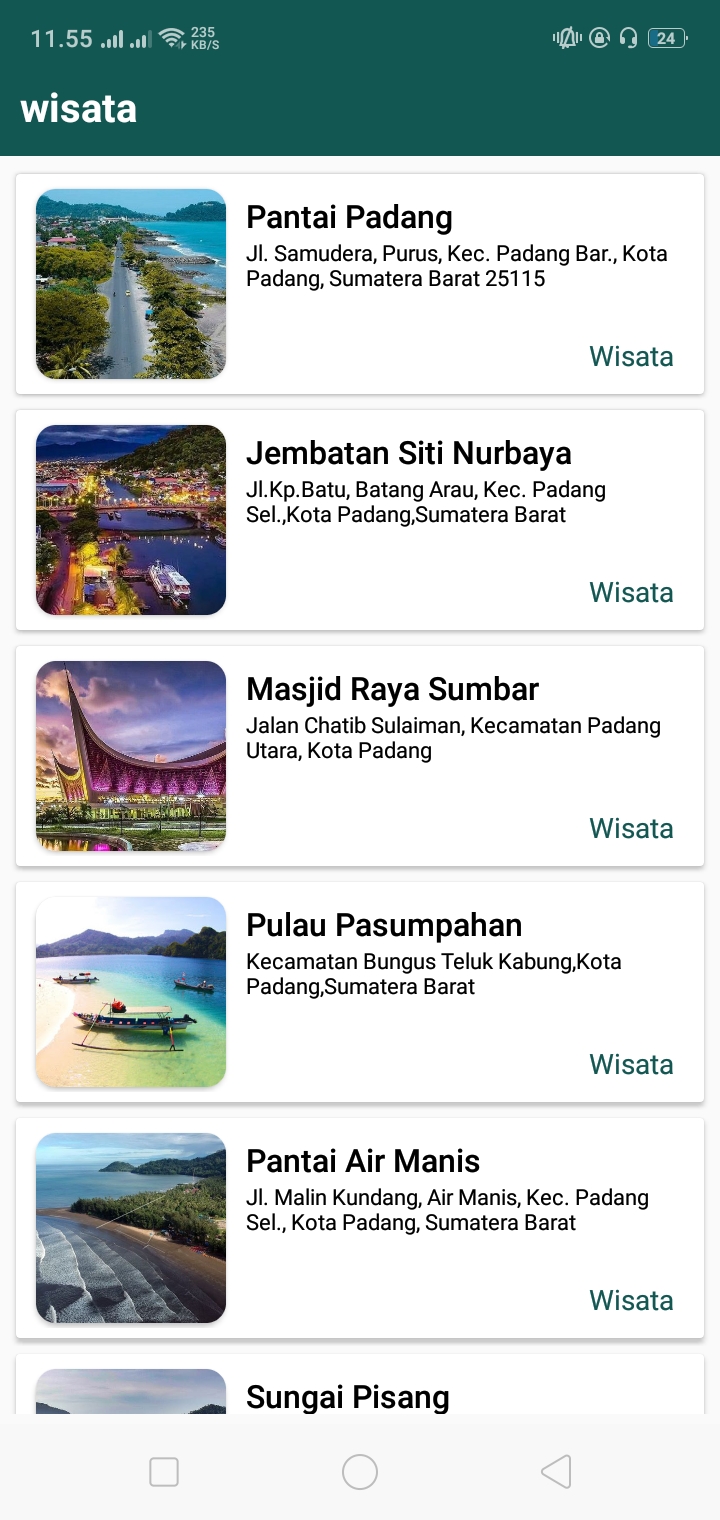Tap the Recents square button in navigation bar
Image resolution: width=720 pixels, height=1520 pixels.
pos(163,1471)
